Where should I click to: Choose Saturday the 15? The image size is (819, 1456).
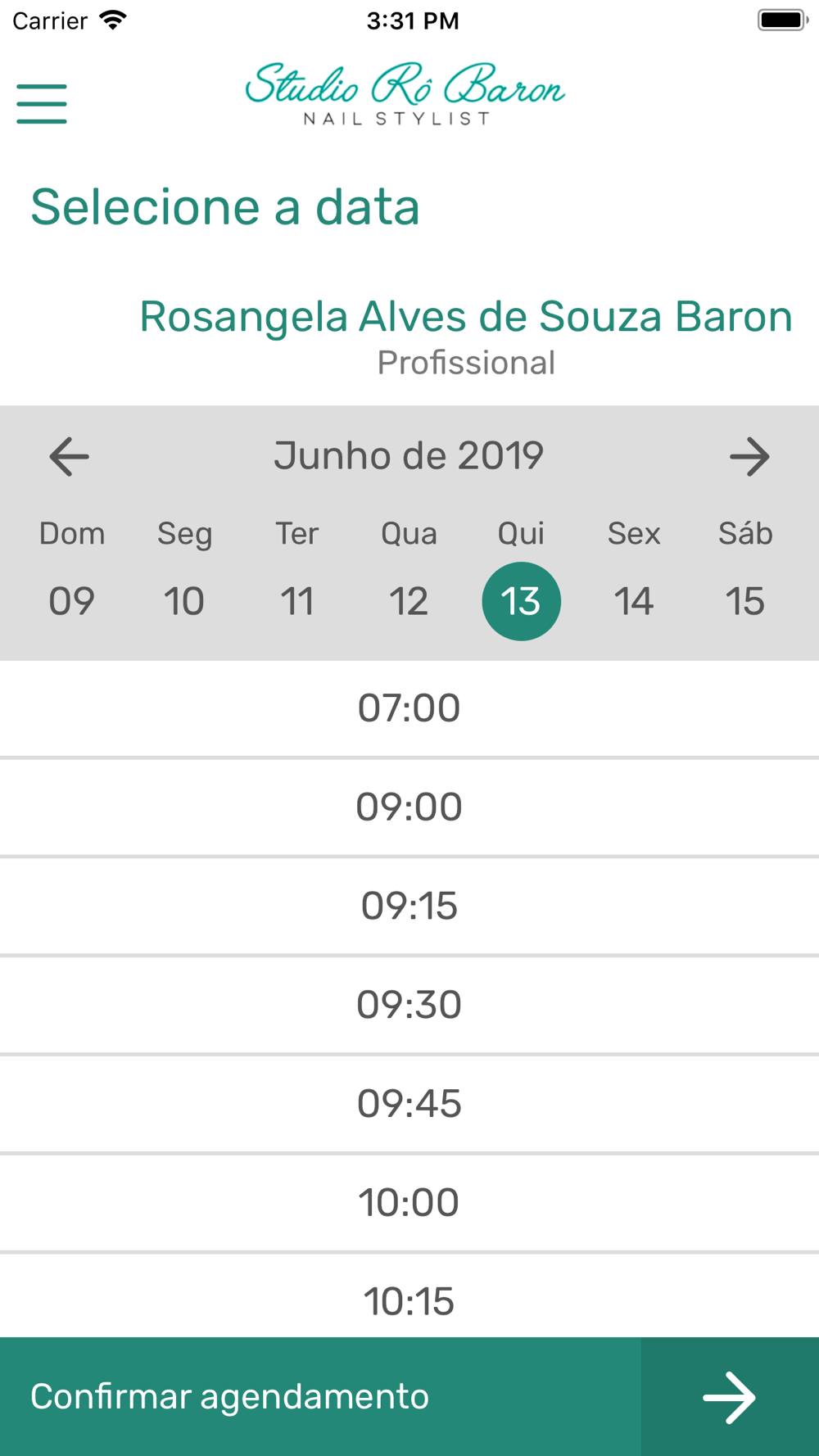745,601
